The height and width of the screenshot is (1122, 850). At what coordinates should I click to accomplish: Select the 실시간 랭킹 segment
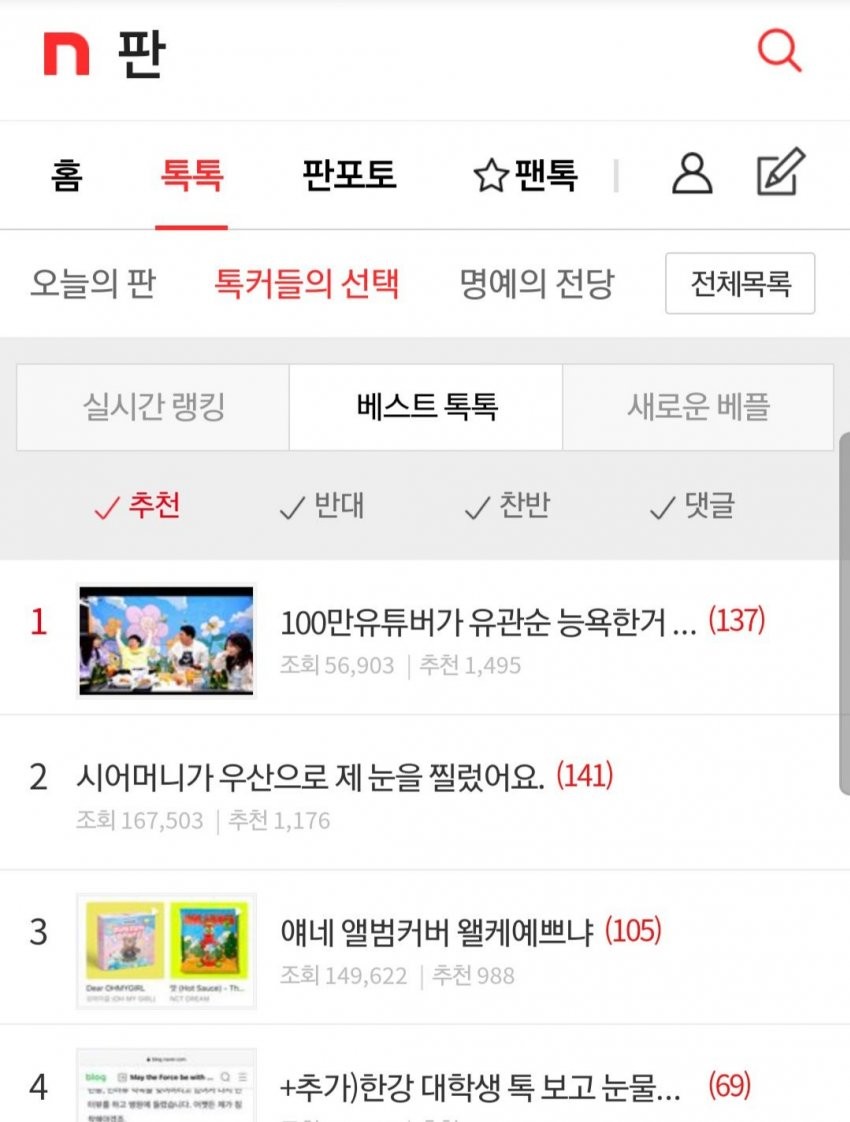tap(153, 407)
